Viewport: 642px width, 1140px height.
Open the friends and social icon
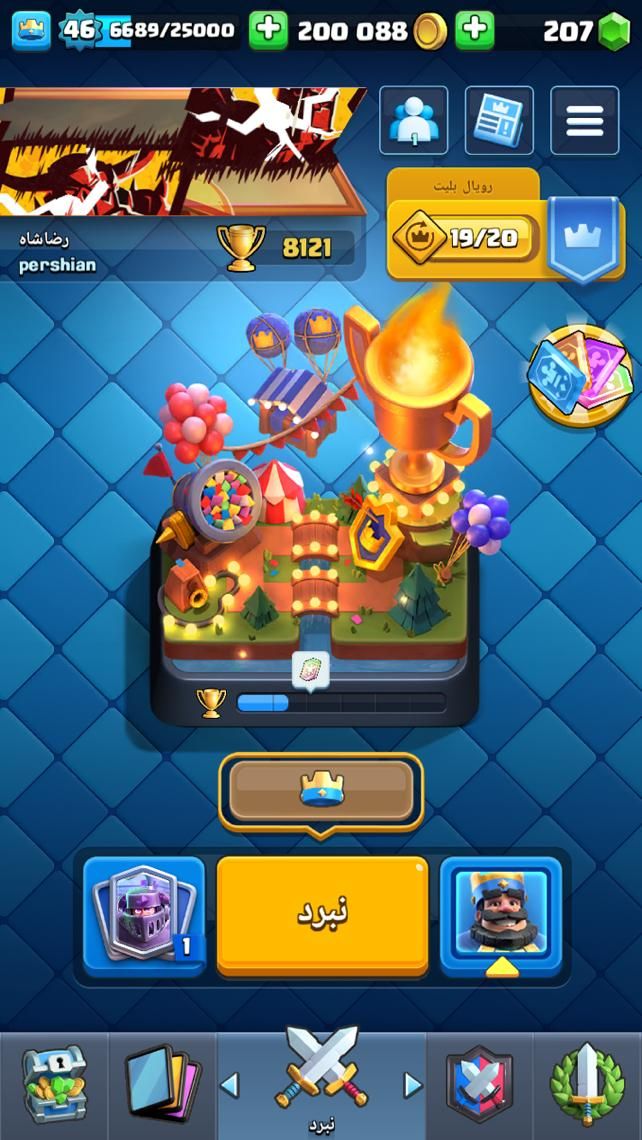pyautogui.click(x=413, y=121)
